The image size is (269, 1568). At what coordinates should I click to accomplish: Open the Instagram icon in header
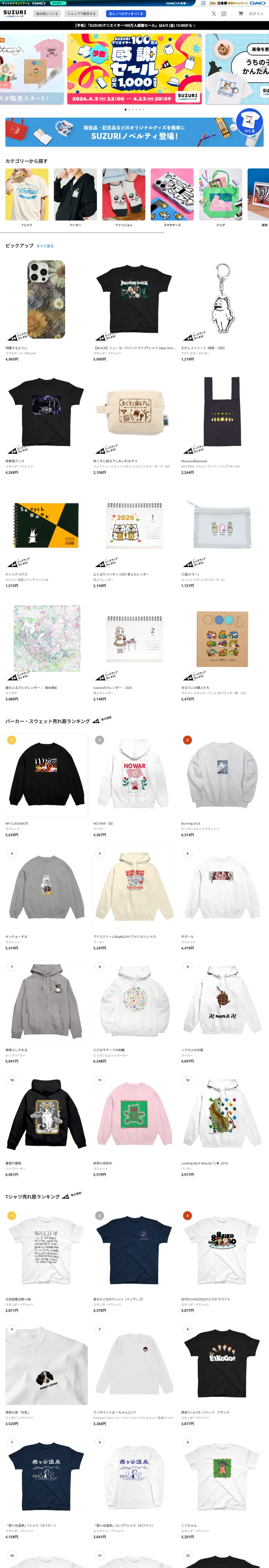[x=223, y=13]
